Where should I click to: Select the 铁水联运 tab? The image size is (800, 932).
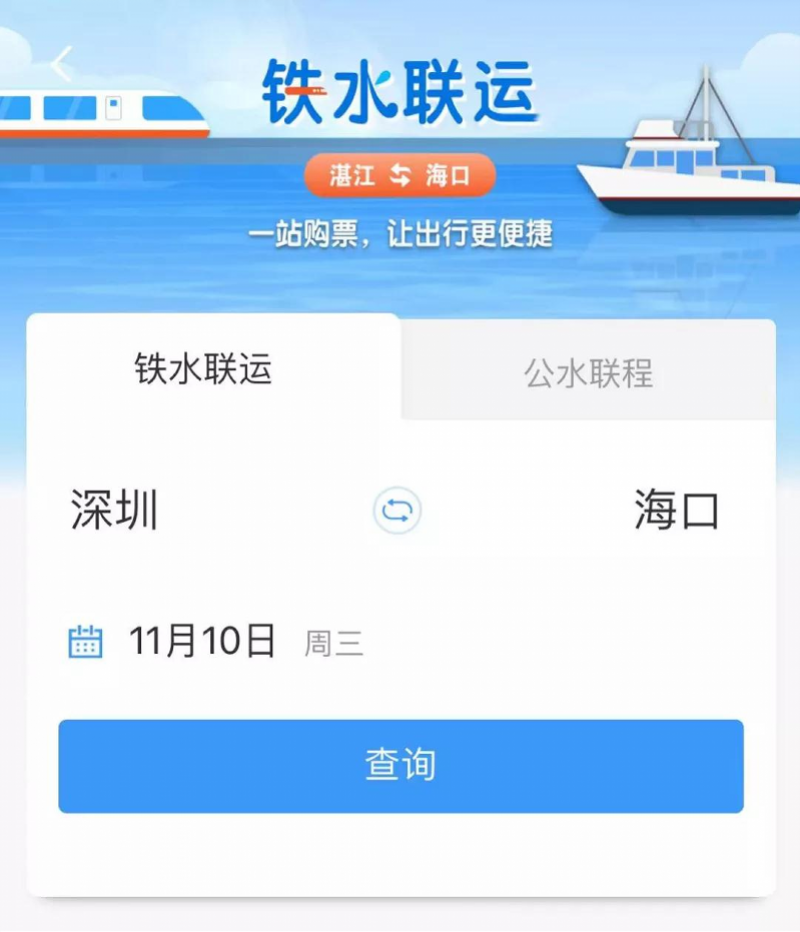204,370
